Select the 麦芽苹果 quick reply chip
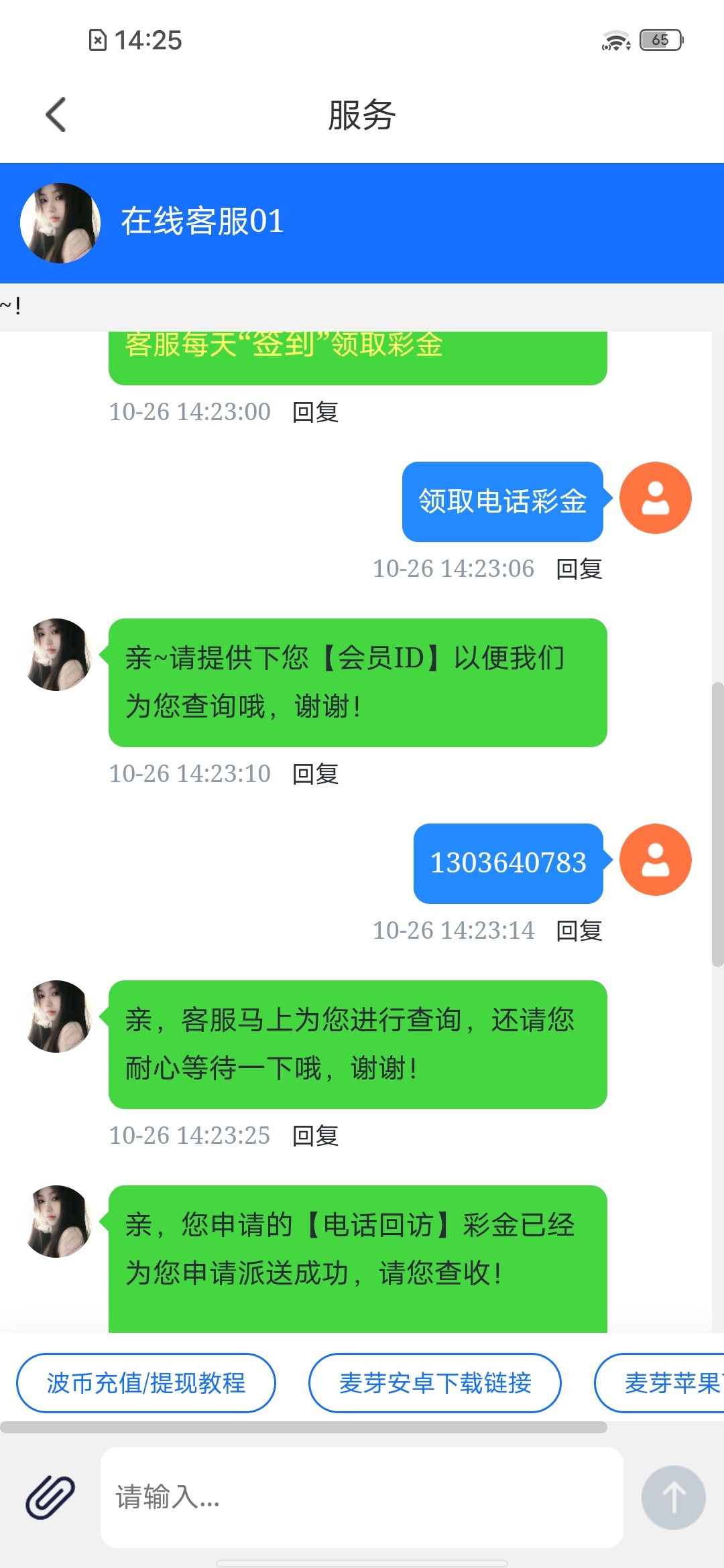The height and width of the screenshot is (1568, 724). [x=664, y=1383]
